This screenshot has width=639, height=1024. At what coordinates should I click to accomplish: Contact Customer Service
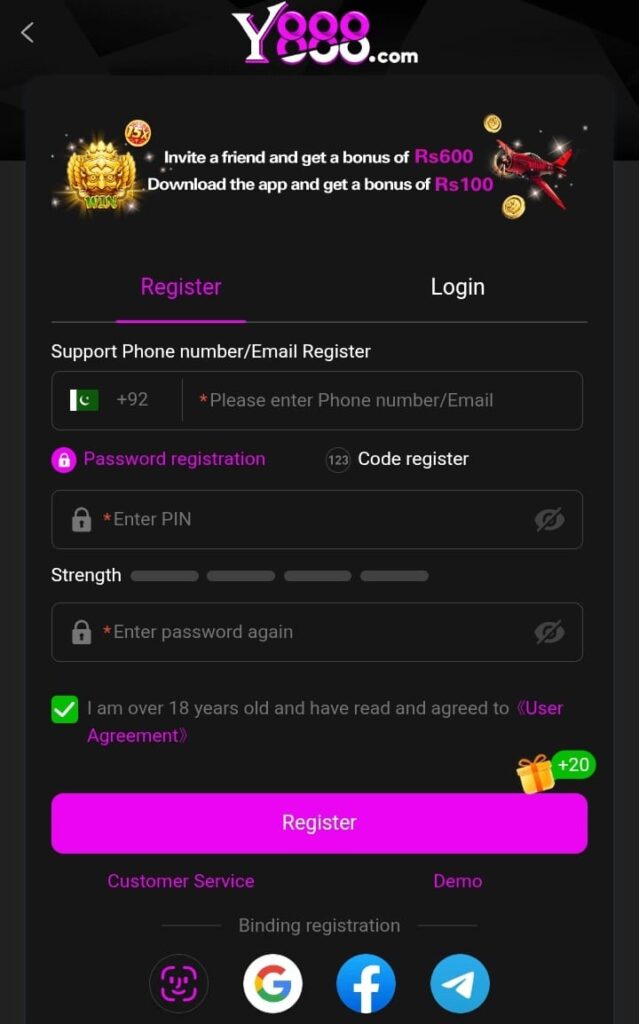pos(181,881)
